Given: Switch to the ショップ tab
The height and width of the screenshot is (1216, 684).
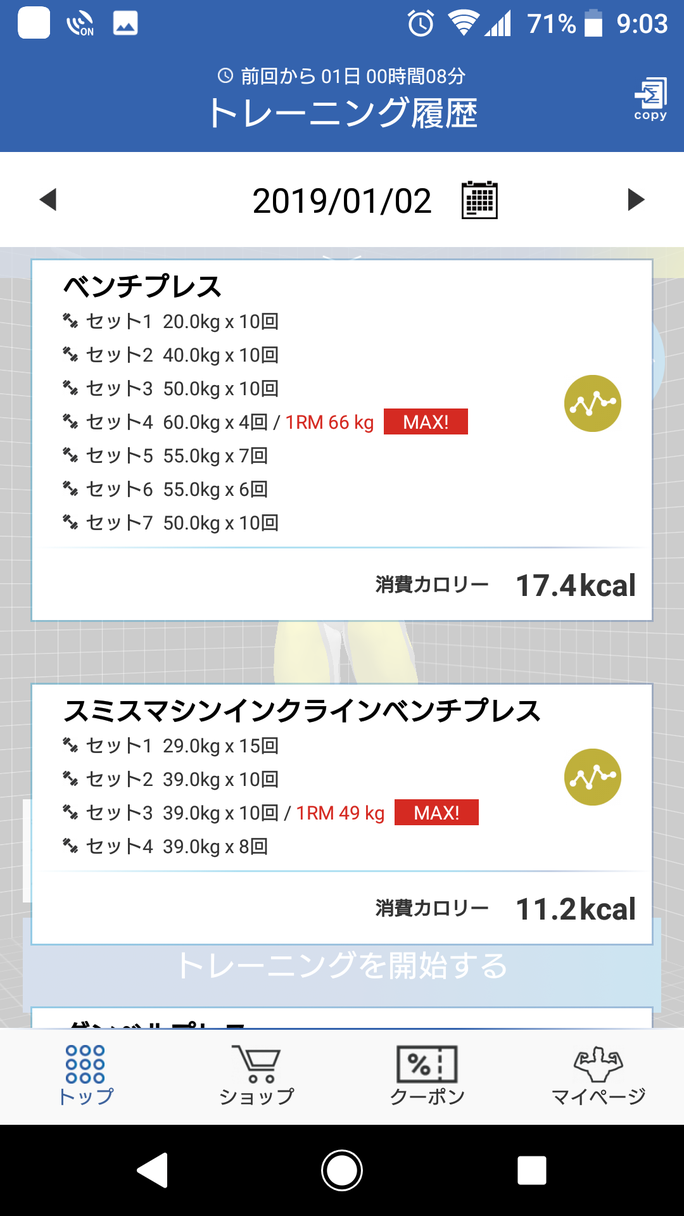Looking at the screenshot, I should click(x=257, y=1075).
